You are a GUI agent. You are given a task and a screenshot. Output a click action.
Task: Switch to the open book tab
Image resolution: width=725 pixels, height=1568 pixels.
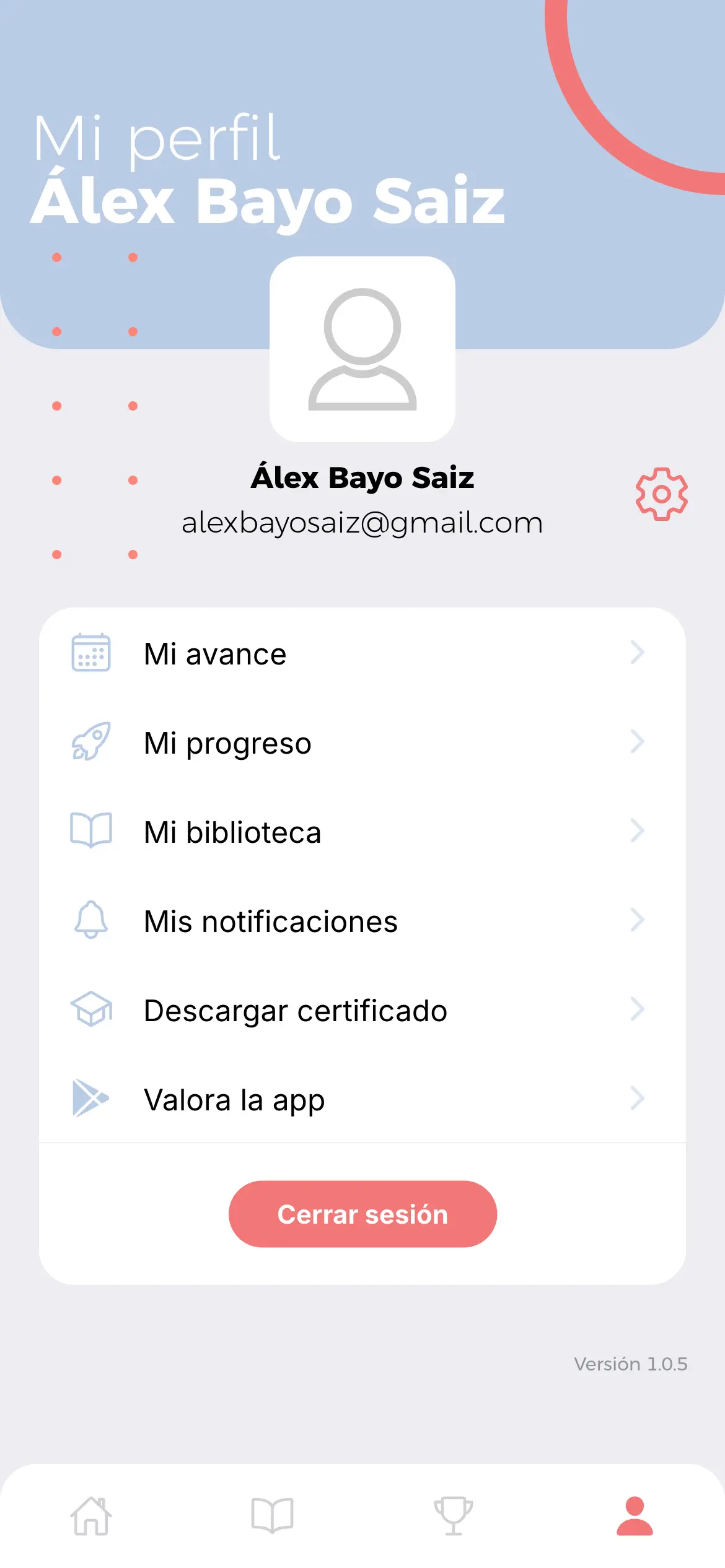pos(272,1516)
